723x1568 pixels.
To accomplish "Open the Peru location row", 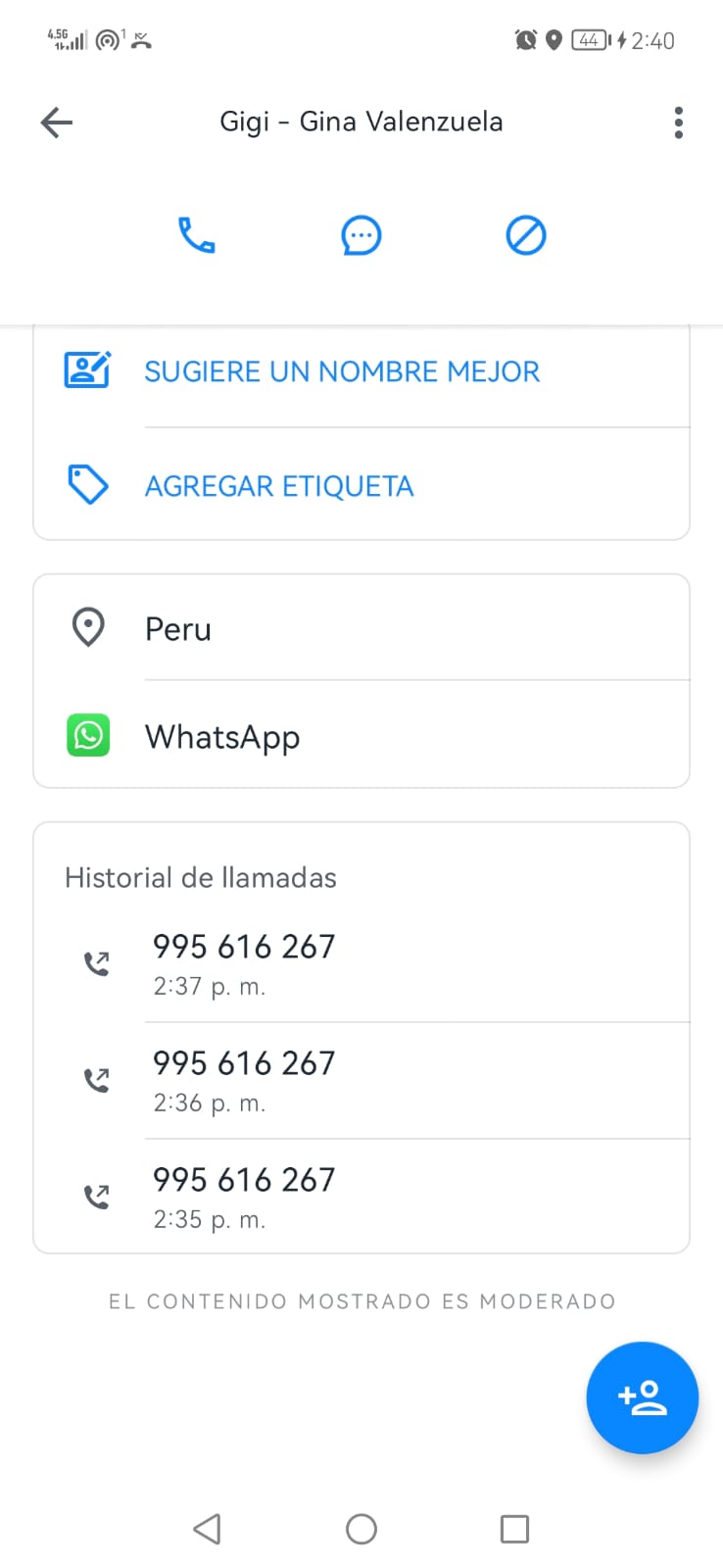I will (361, 628).
